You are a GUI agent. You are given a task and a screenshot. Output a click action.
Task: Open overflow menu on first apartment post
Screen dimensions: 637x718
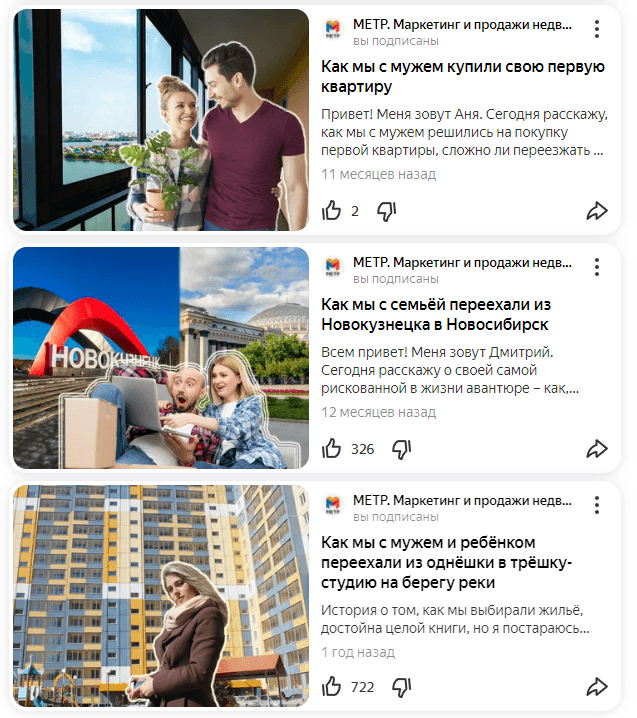pos(596,29)
